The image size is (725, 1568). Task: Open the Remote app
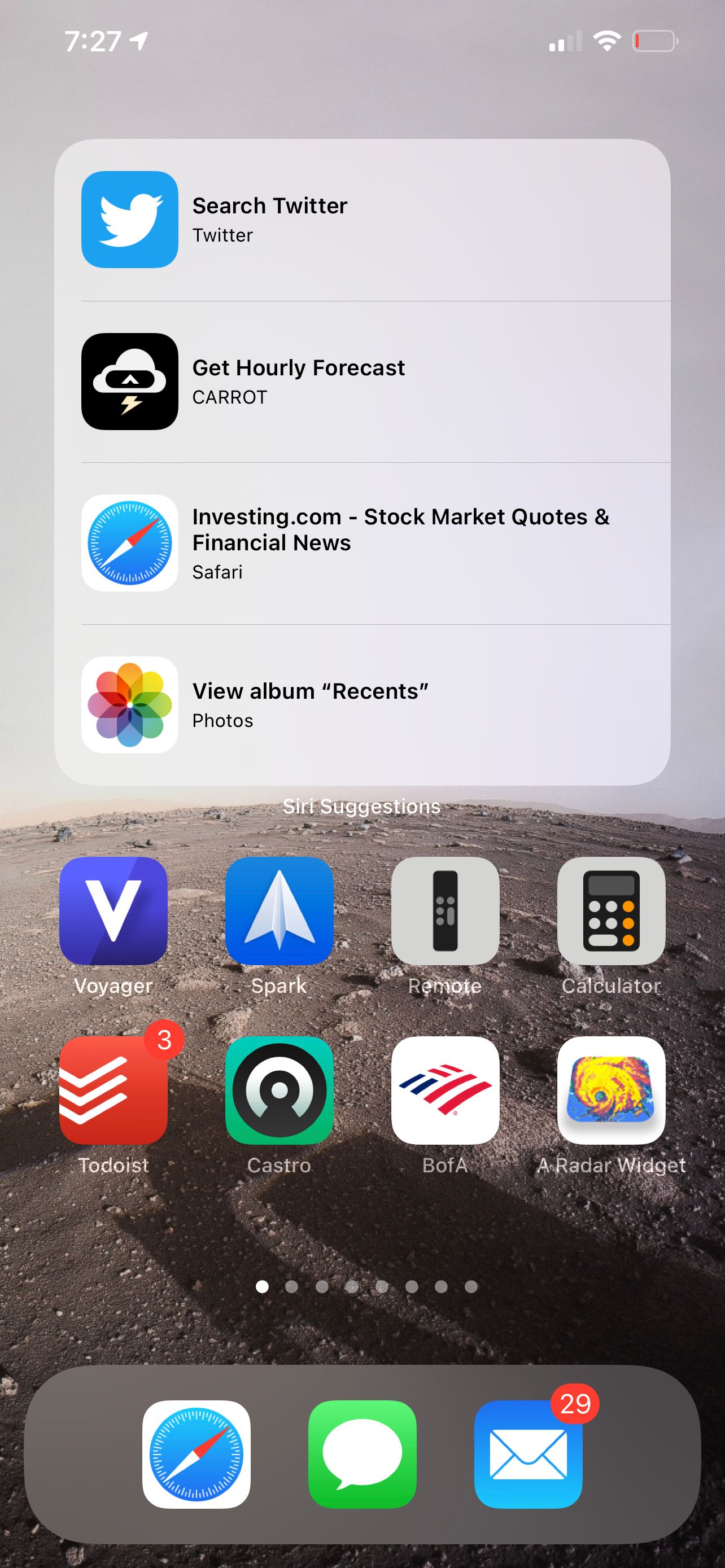(445, 910)
